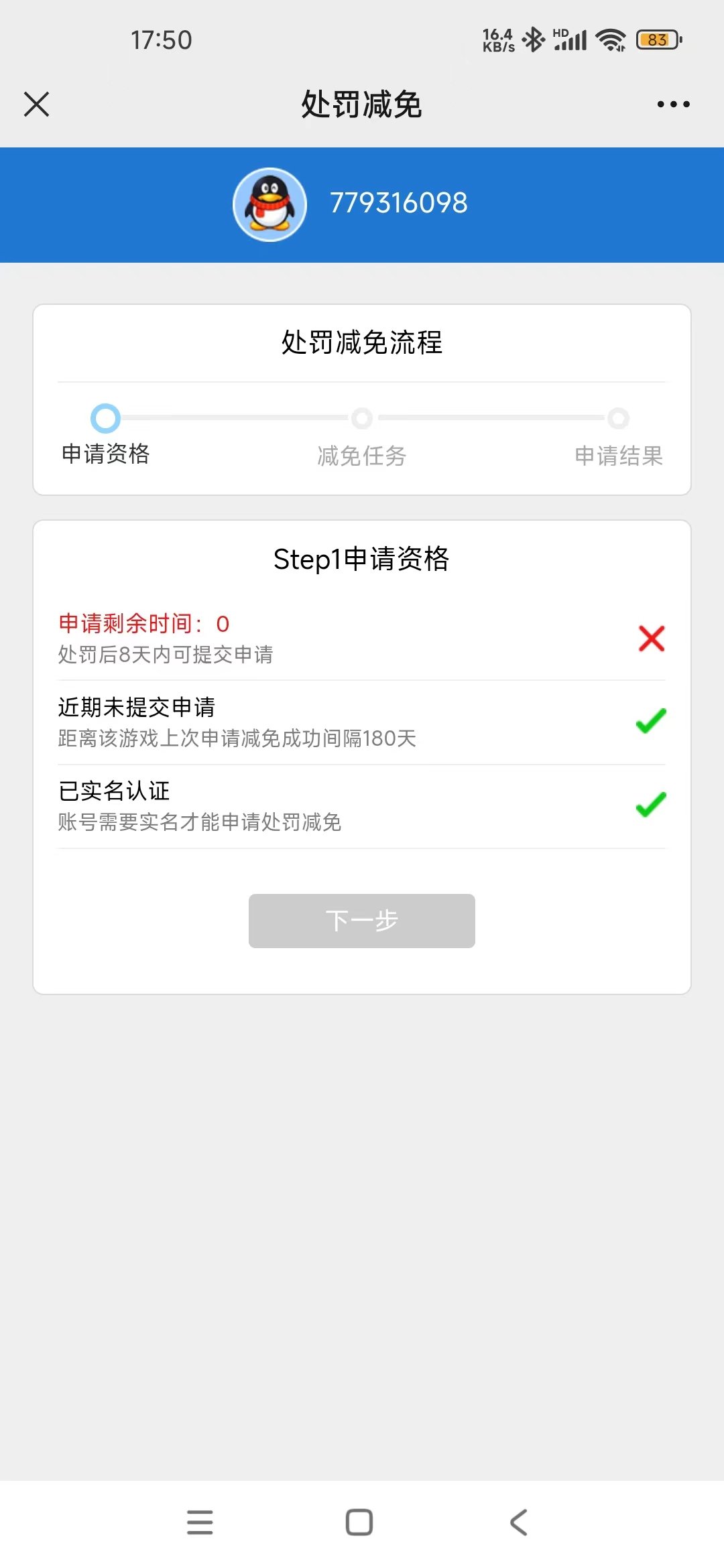Close the 处罚减免 page
This screenshot has width=724, height=1568.
tap(37, 104)
